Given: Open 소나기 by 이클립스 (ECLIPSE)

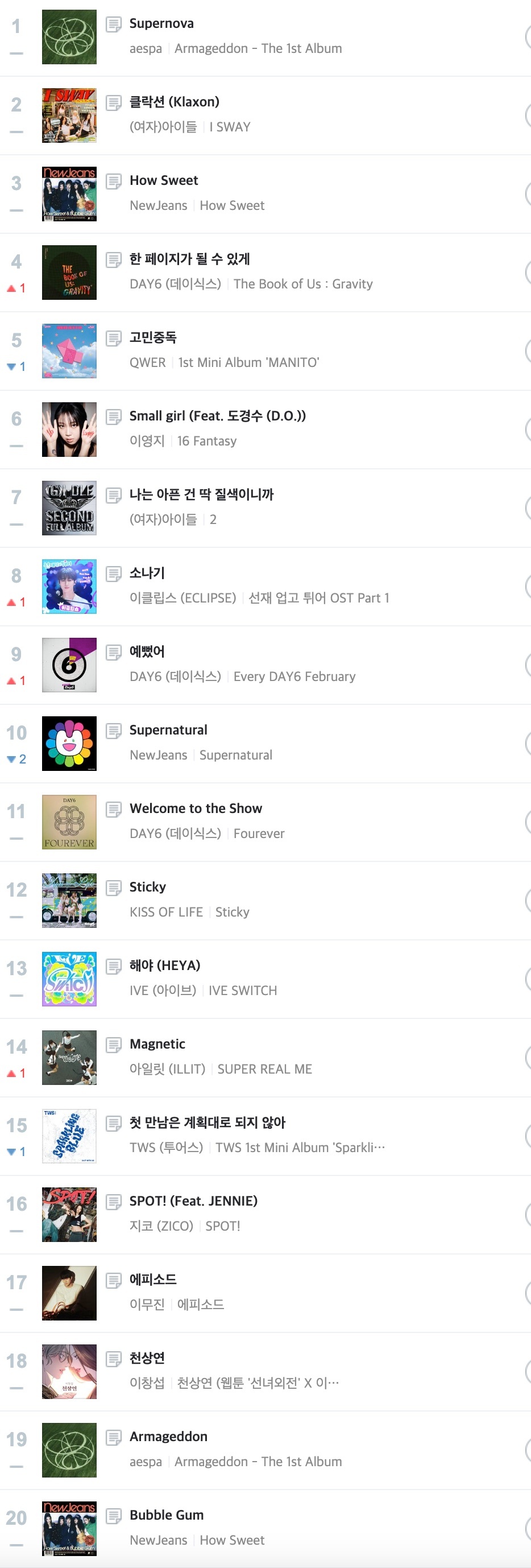Looking at the screenshot, I should pos(147,573).
